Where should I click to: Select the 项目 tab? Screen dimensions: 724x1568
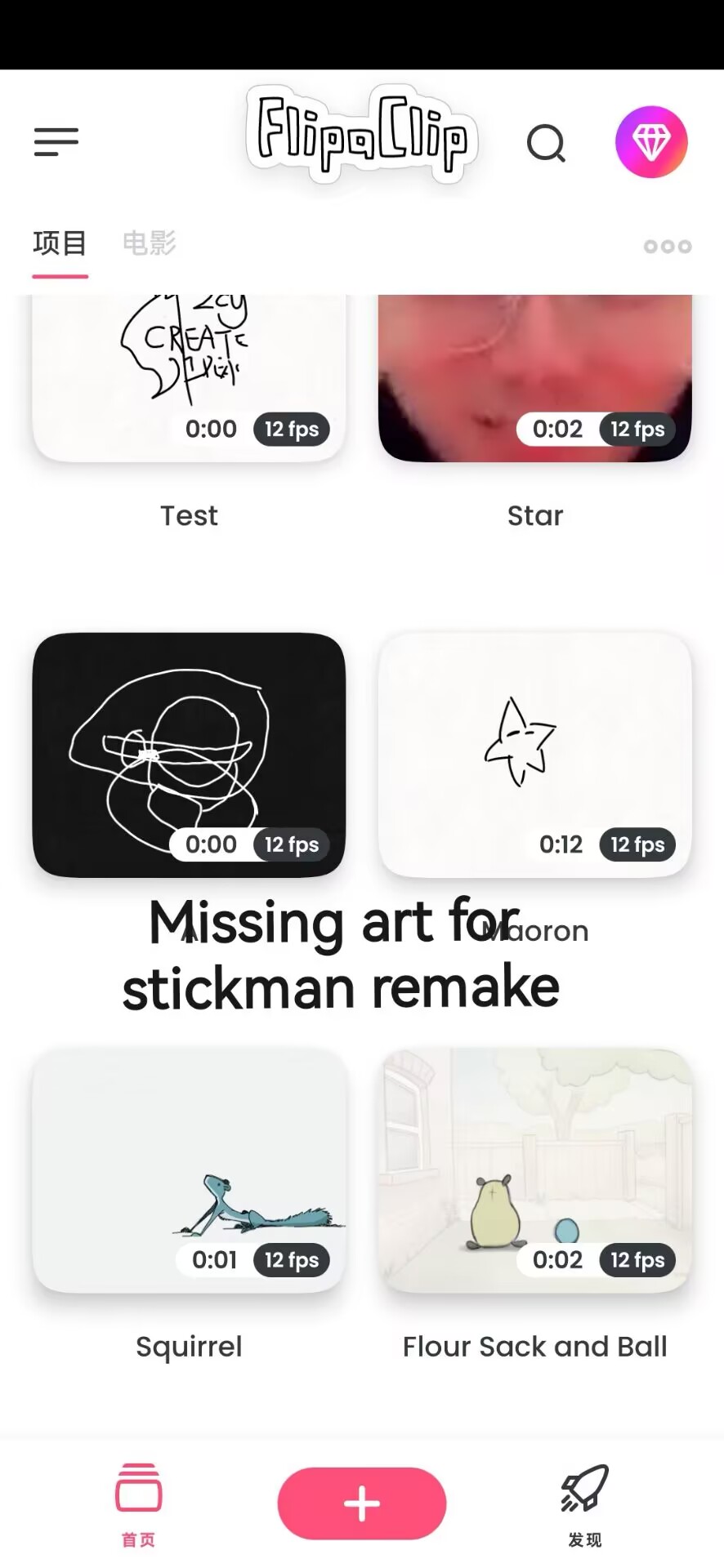pyautogui.click(x=60, y=243)
